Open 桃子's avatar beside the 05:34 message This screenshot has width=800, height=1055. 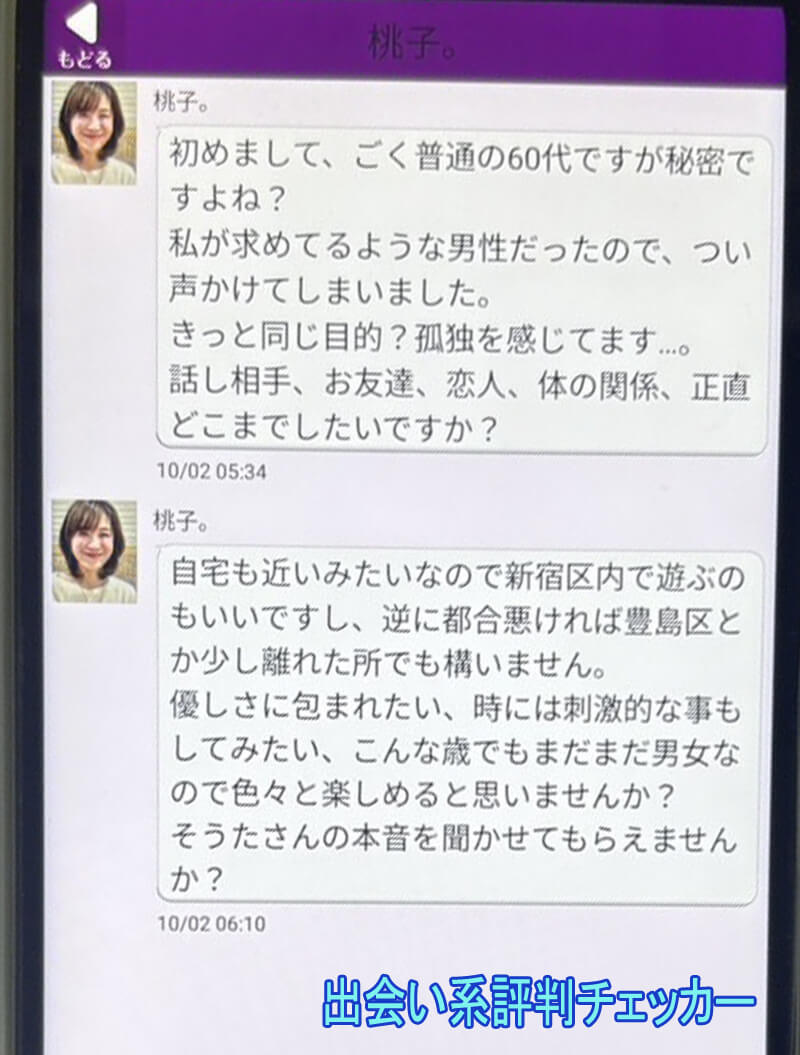tap(95, 133)
